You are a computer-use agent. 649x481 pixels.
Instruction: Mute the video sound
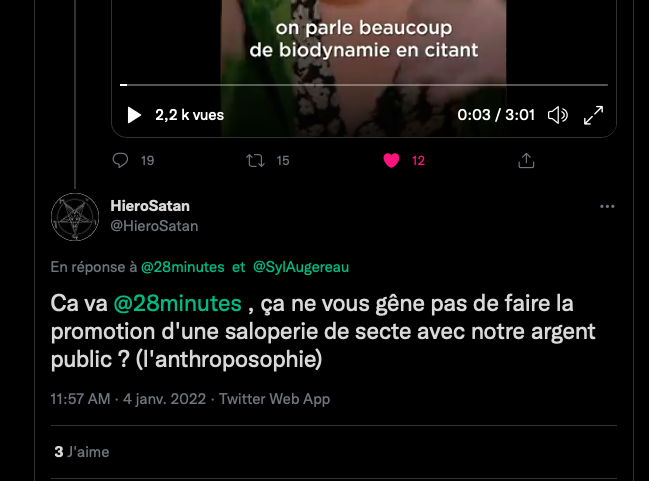click(558, 115)
